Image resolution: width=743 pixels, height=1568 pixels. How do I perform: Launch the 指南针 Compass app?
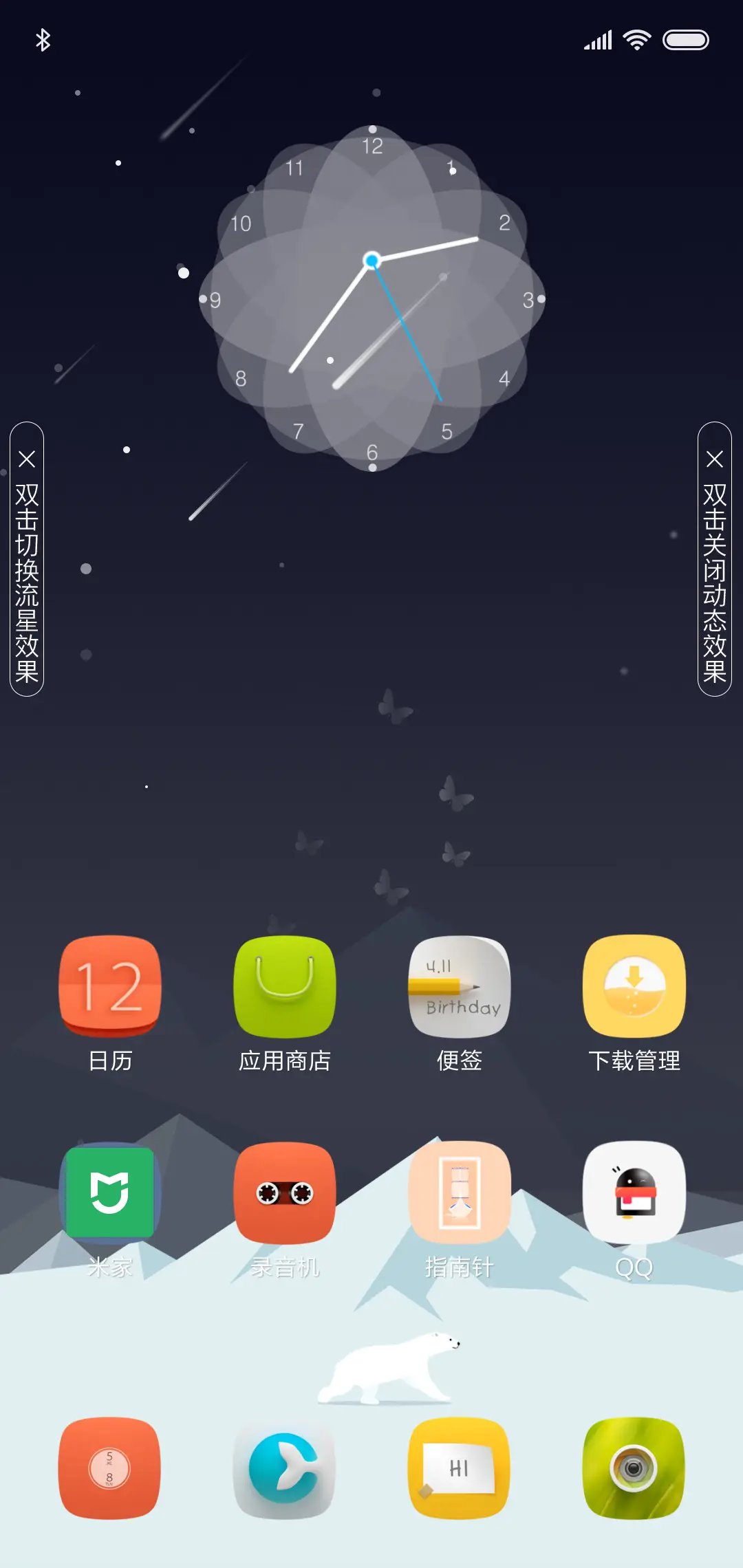(460, 1192)
